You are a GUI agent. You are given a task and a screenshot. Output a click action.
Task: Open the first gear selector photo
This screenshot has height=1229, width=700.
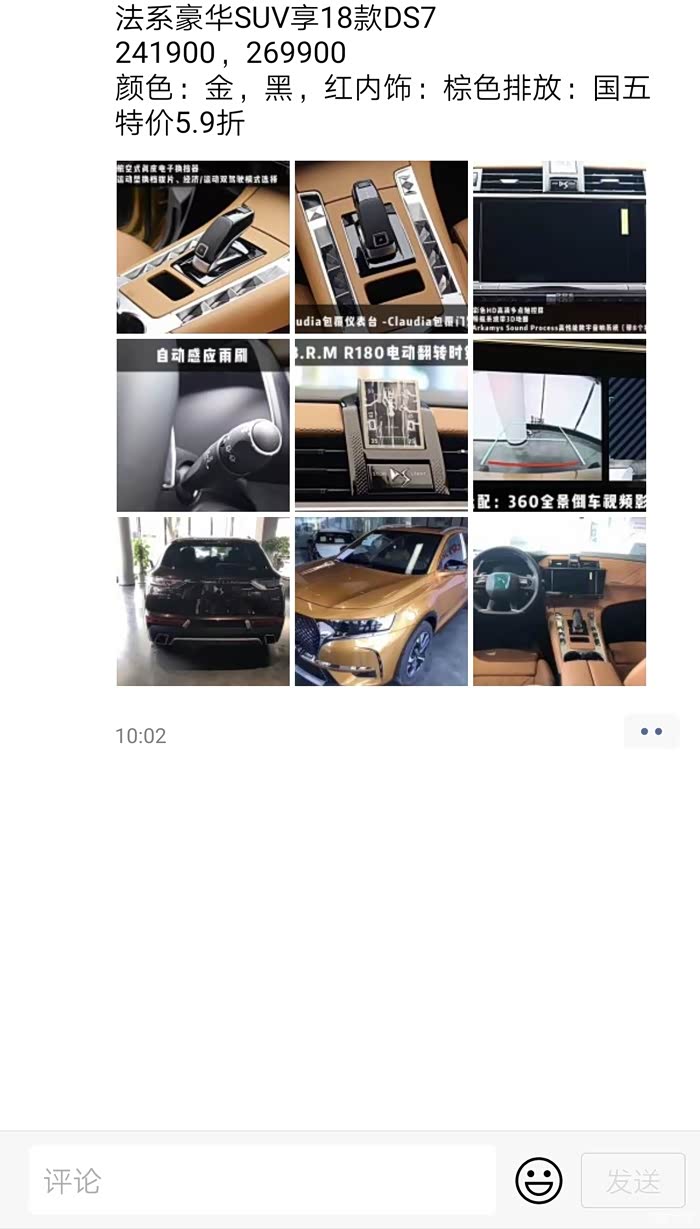[203, 247]
